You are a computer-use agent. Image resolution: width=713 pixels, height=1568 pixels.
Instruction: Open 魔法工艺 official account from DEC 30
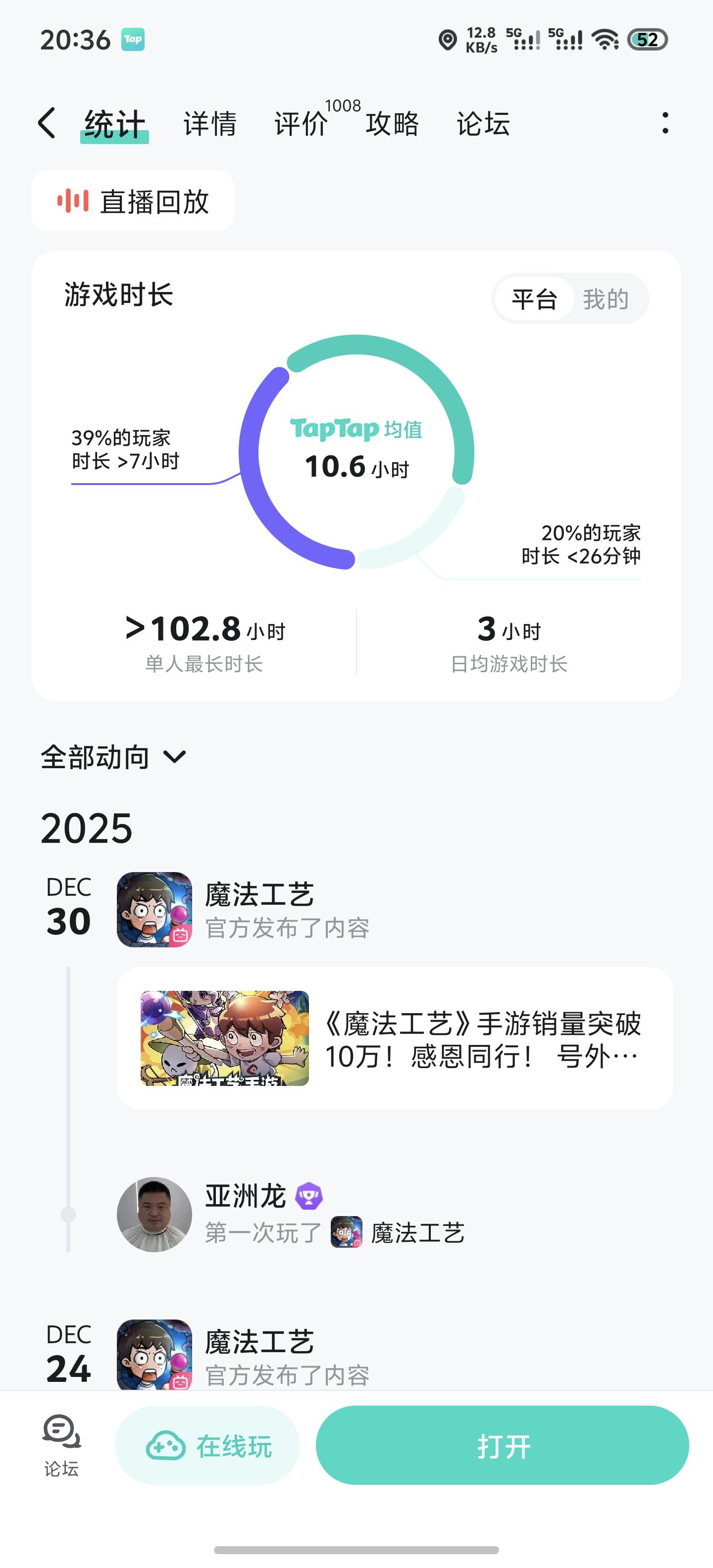coord(154,909)
